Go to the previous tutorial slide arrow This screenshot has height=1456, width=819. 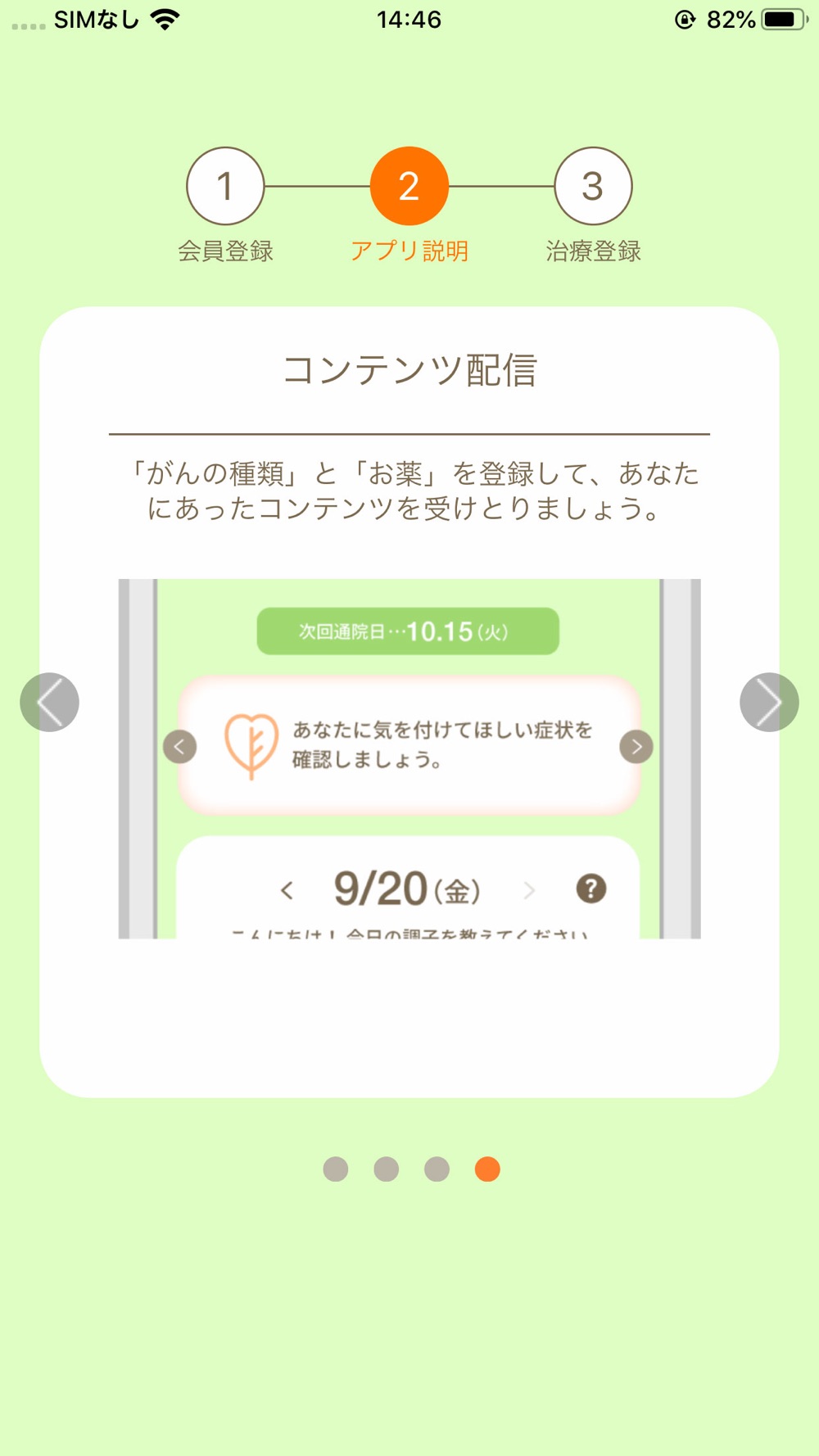pos(49,702)
